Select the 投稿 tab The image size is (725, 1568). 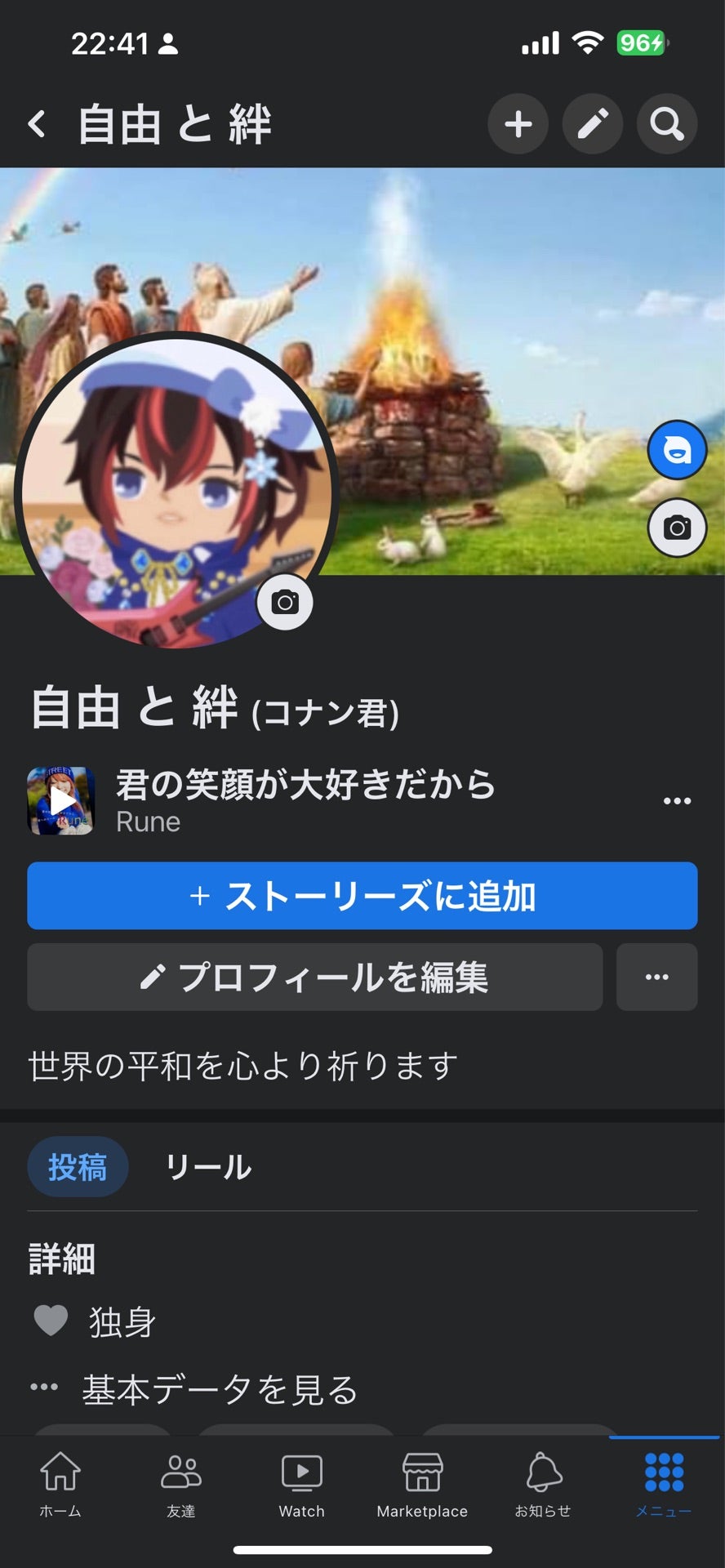78,1167
